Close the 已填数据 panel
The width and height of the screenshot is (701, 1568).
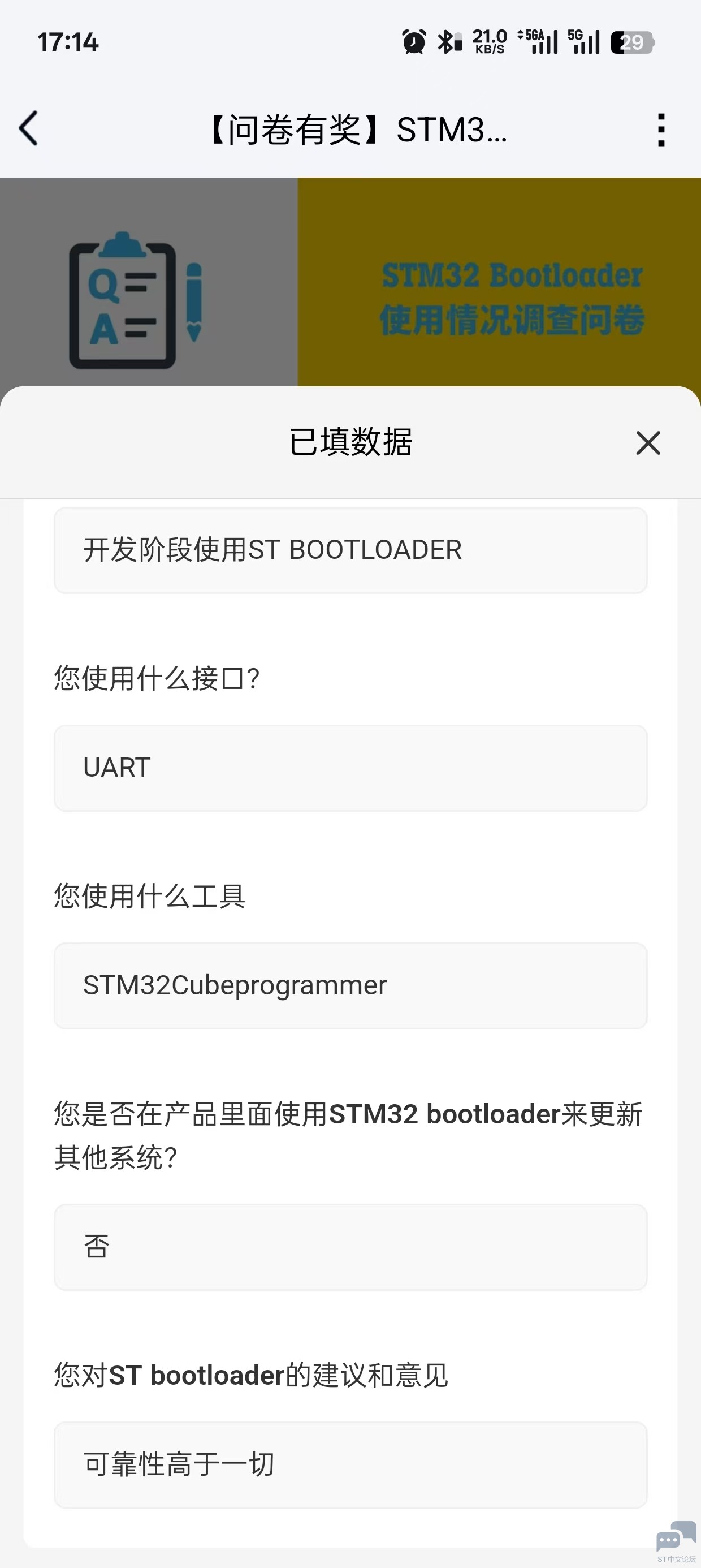648,442
